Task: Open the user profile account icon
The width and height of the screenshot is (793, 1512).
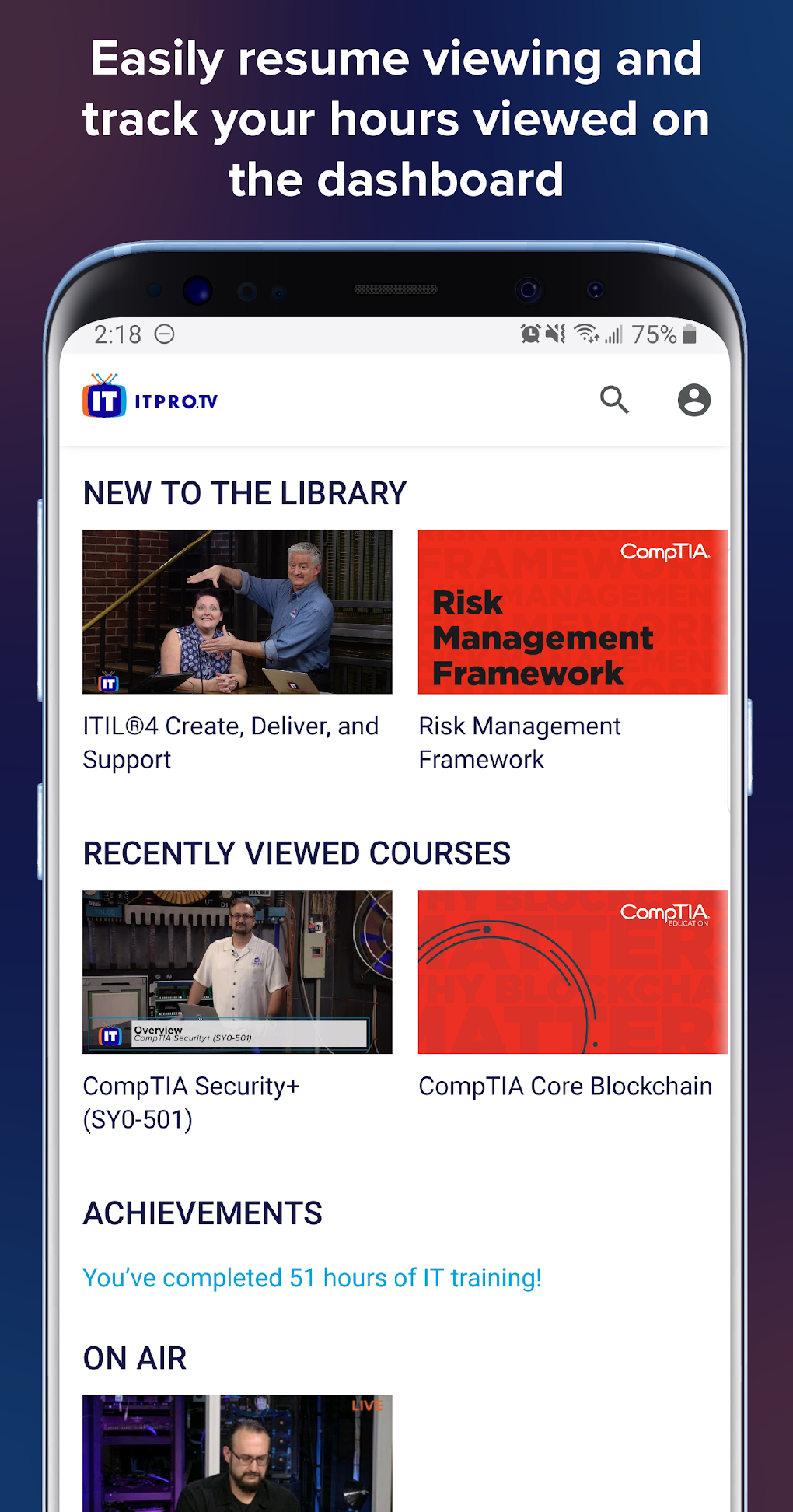Action: point(694,400)
